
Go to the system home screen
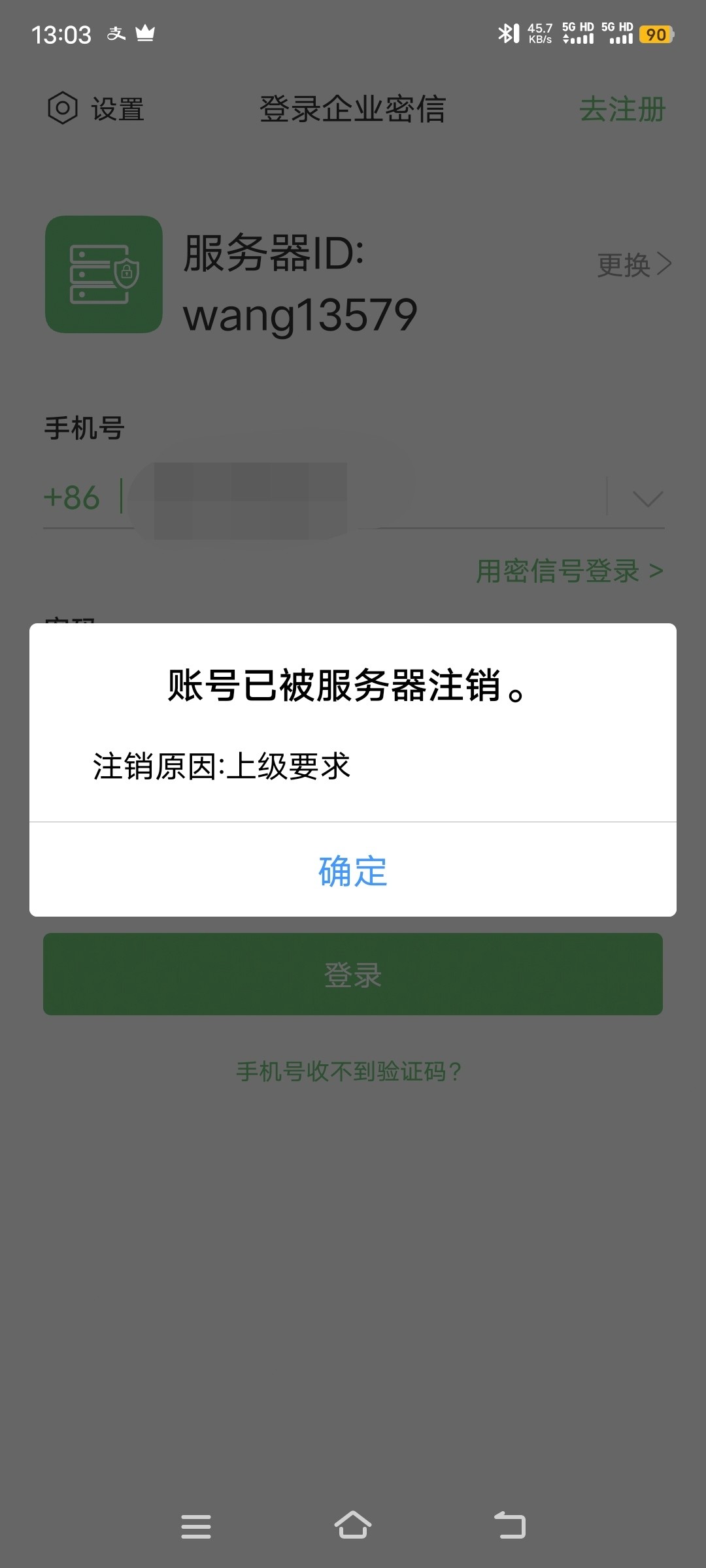click(353, 1526)
